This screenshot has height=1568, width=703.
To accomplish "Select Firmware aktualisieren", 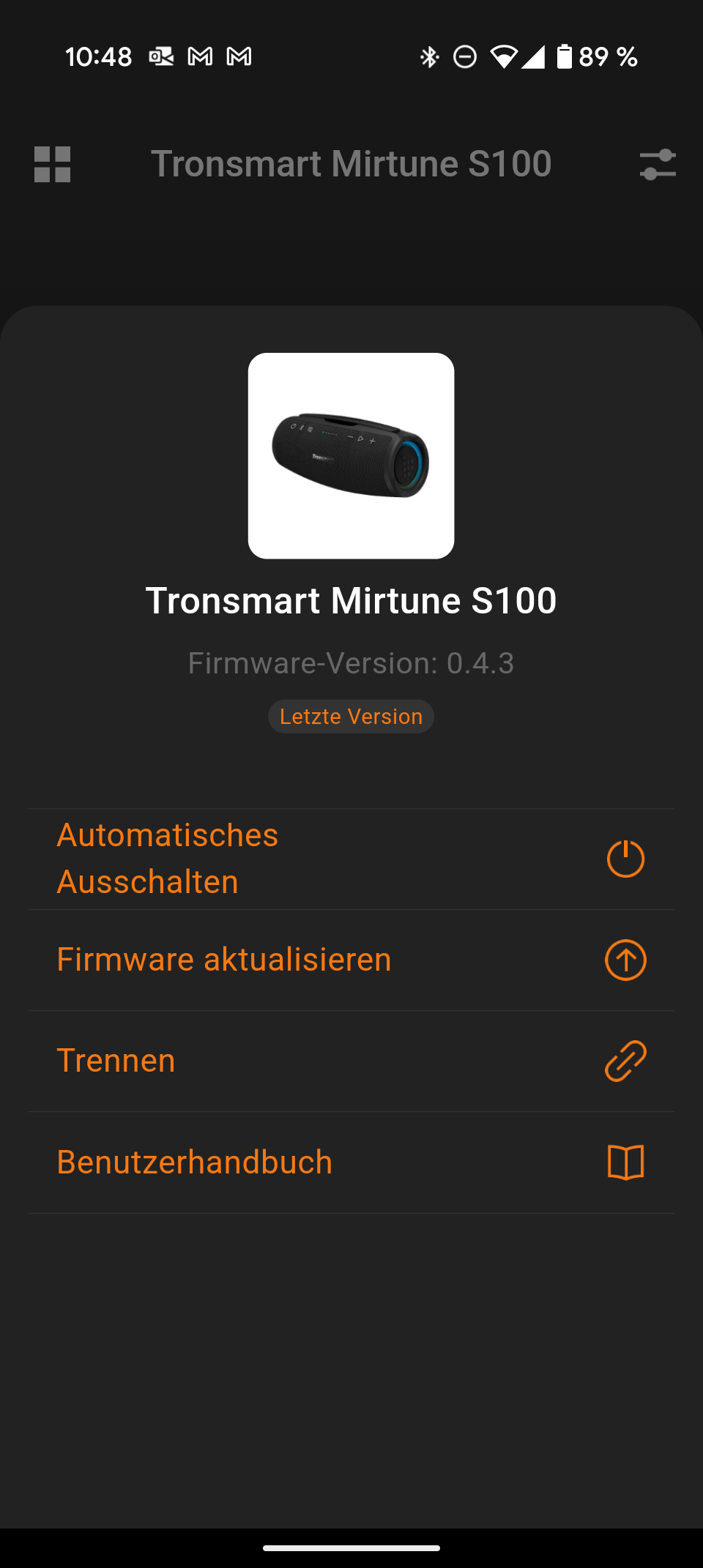I will pyautogui.click(x=351, y=960).
